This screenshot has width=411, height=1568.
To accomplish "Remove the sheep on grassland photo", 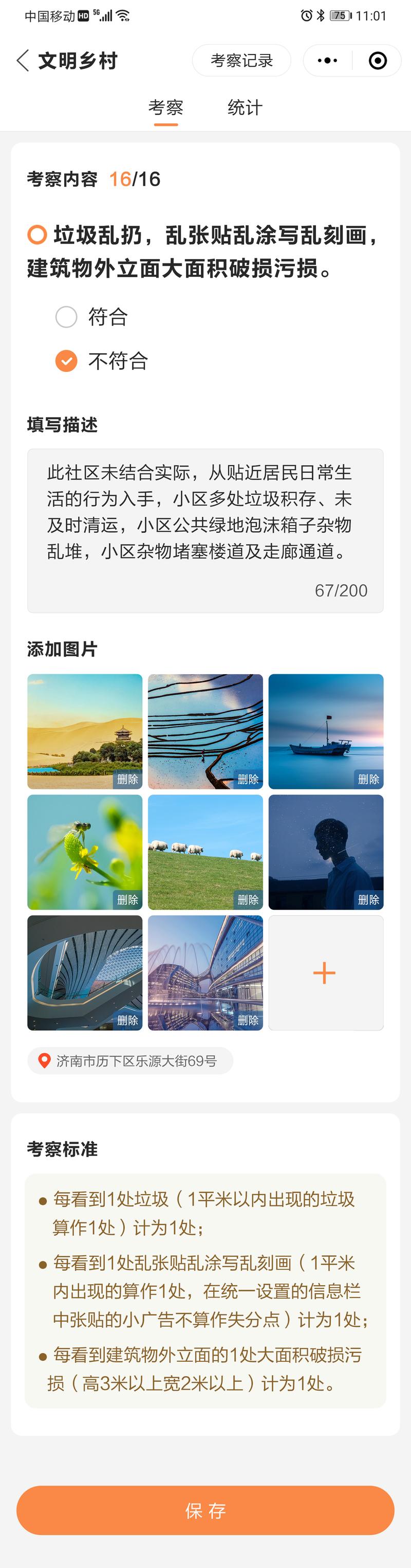I will point(248,899).
